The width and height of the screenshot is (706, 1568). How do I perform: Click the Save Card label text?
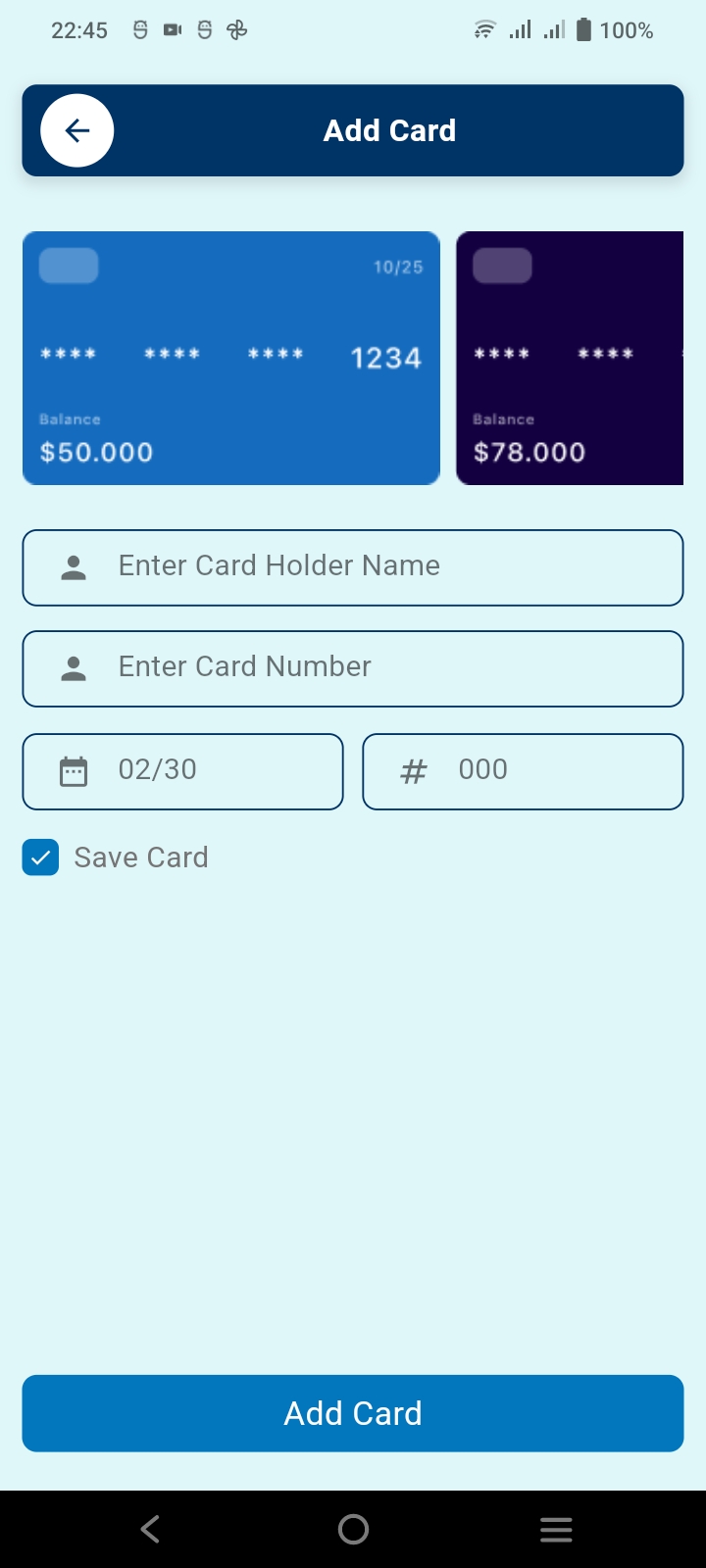140,857
